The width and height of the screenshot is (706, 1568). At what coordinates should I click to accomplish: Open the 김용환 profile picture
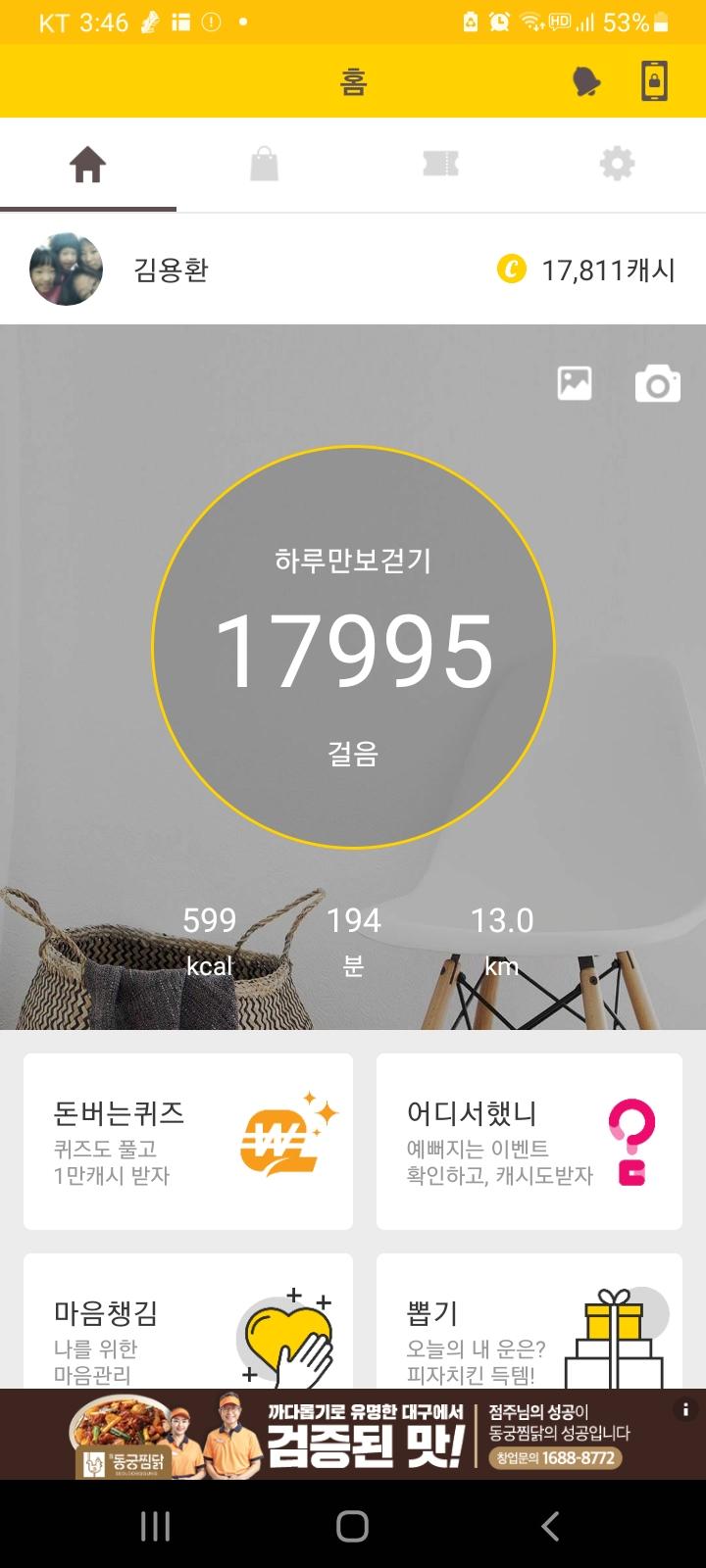coord(66,269)
